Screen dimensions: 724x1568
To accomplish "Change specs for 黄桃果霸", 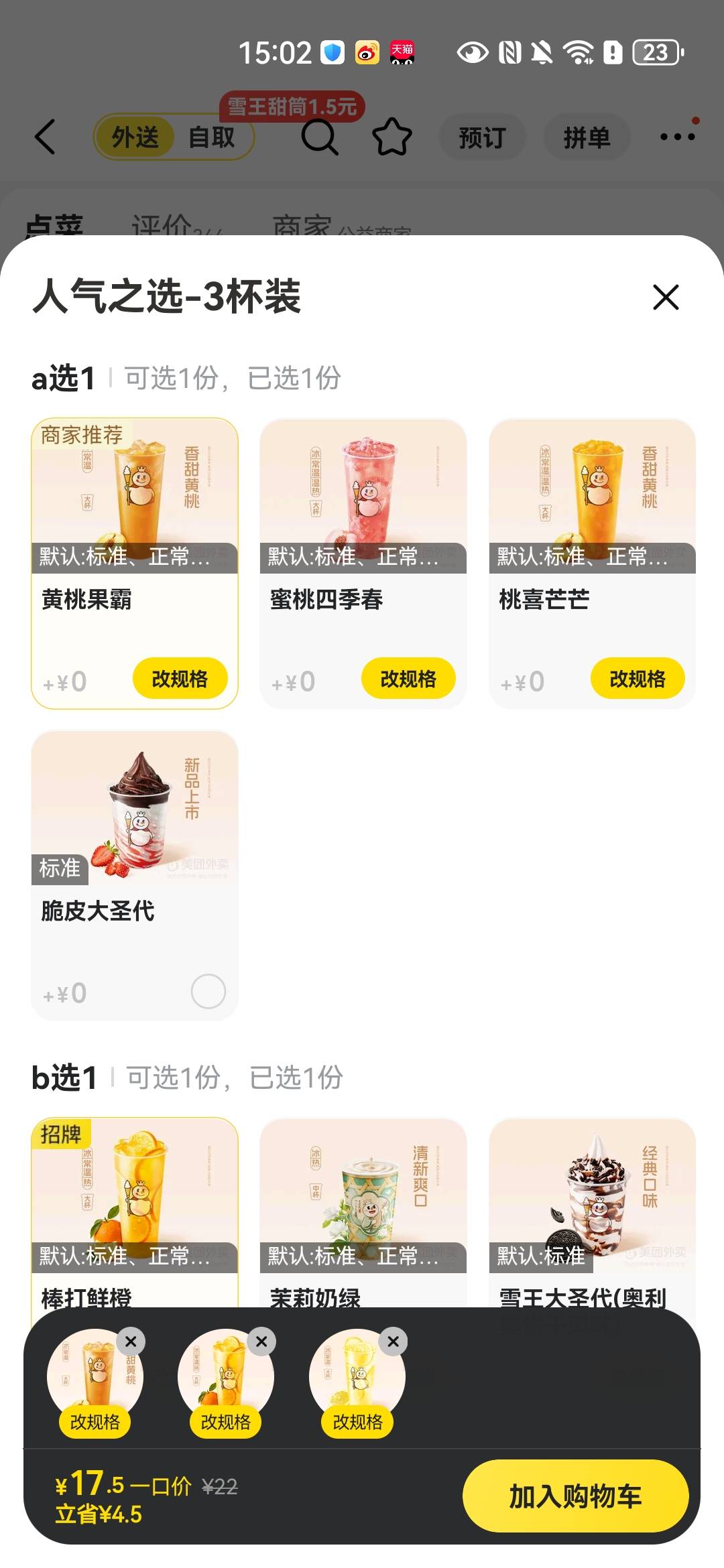I will tap(180, 678).
